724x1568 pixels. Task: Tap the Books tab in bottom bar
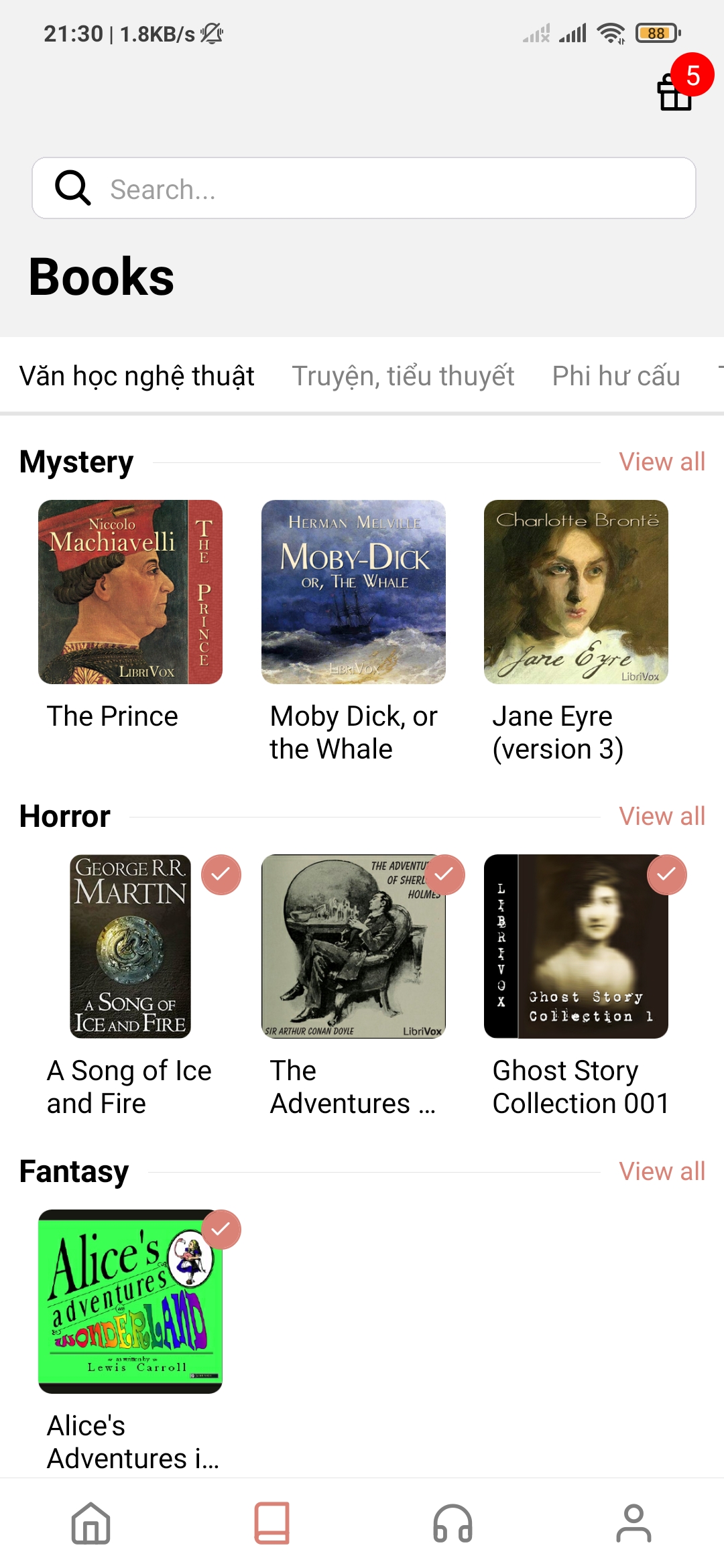(x=271, y=1523)
